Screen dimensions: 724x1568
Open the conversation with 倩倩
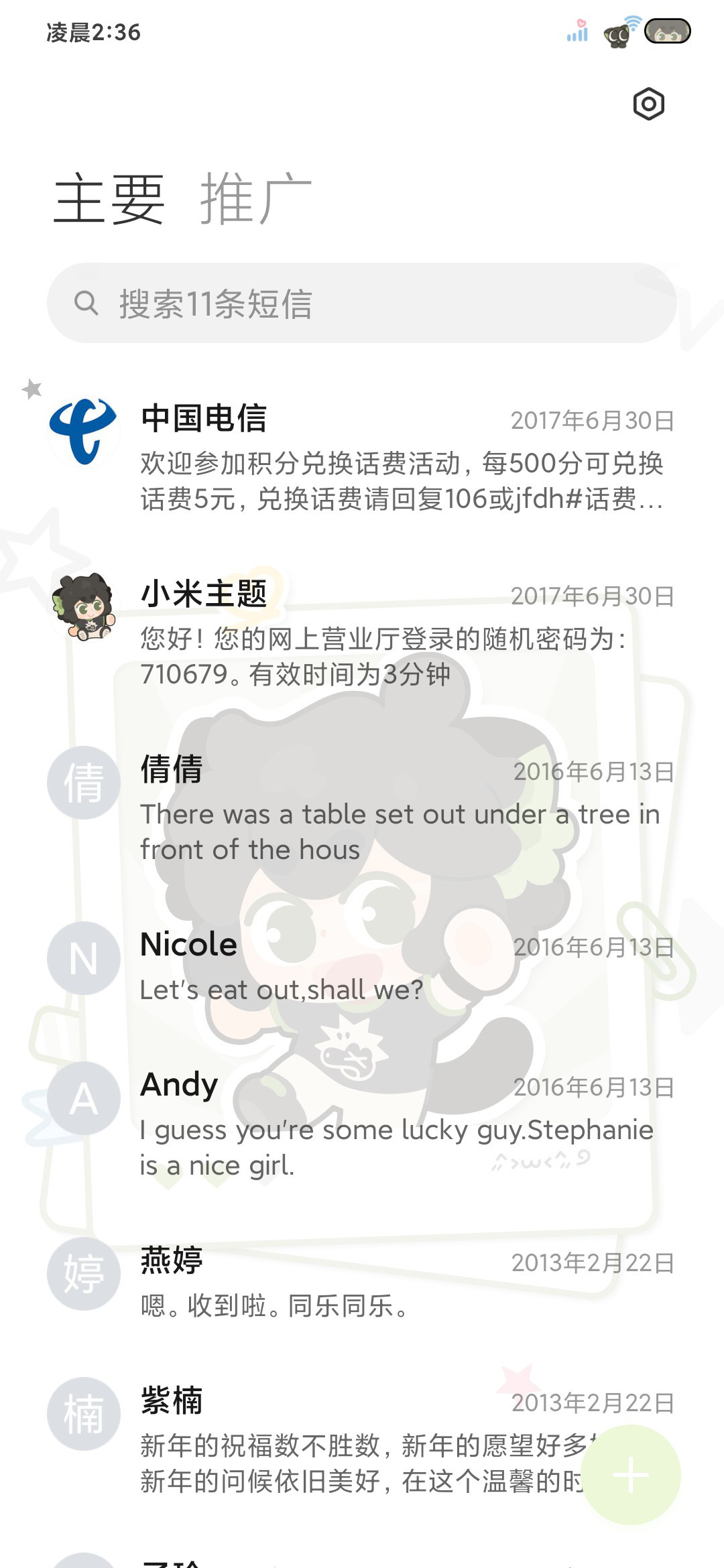[x=362, y=809]
